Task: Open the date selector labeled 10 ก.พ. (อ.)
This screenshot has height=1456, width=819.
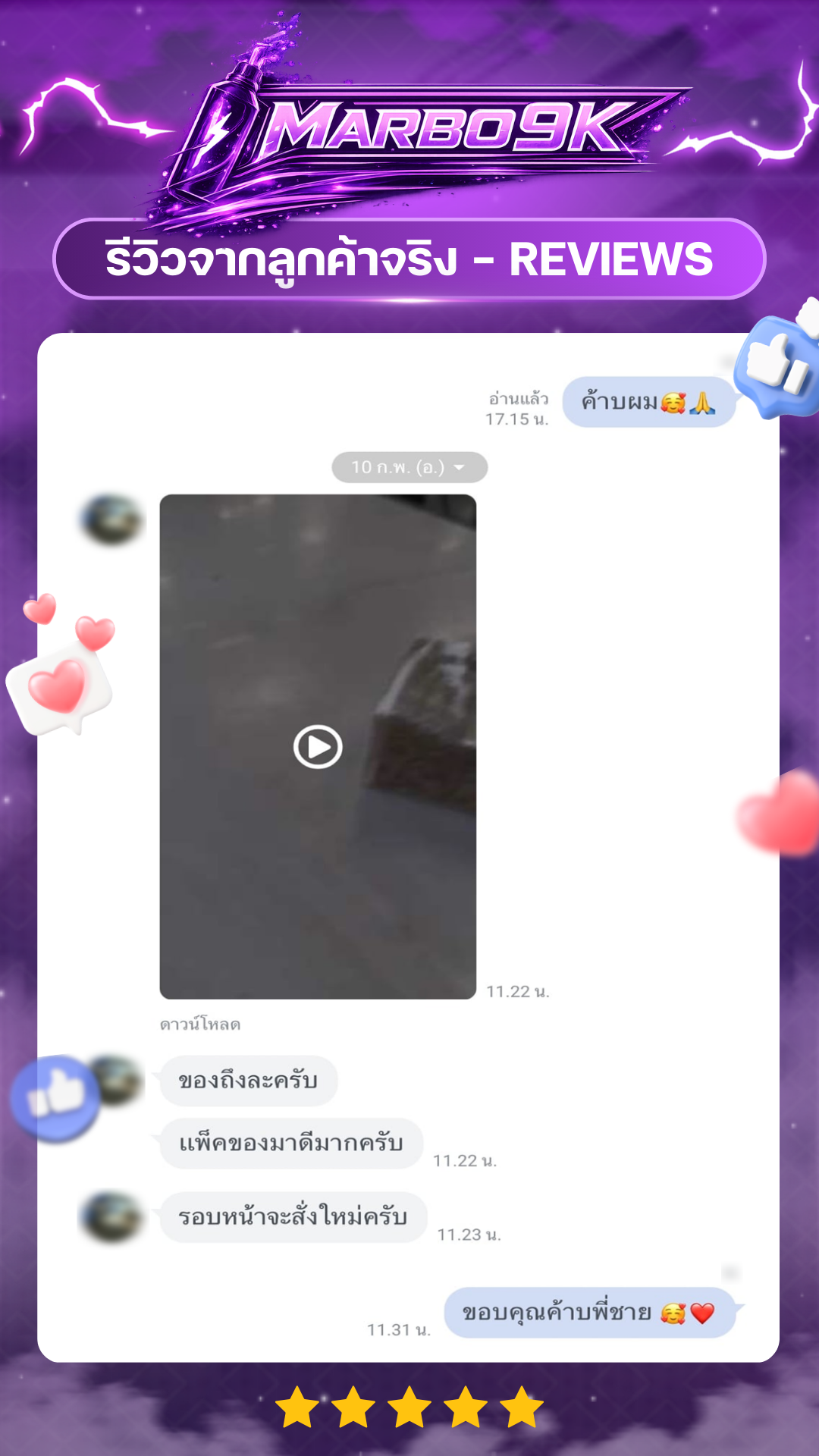Action: 409,468
